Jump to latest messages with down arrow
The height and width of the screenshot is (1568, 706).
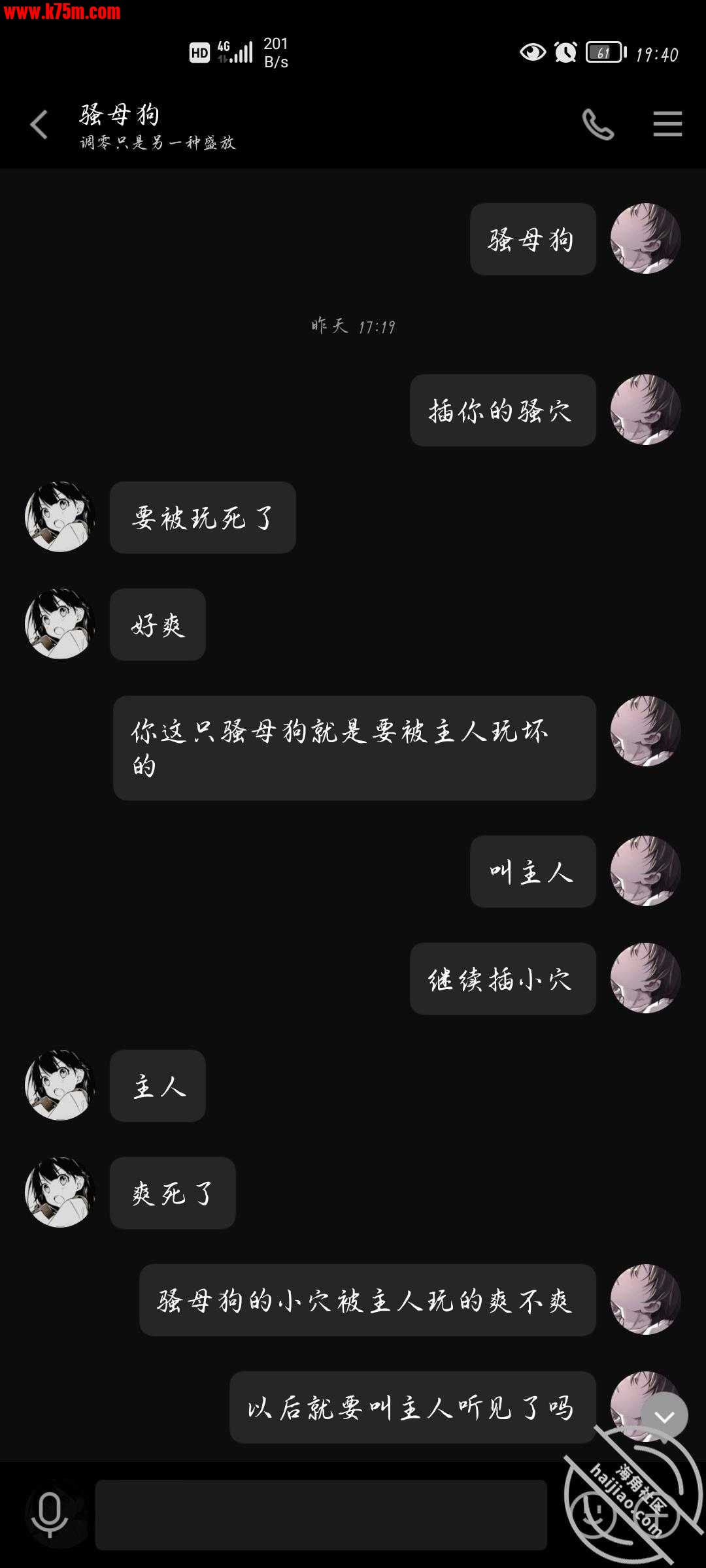point(664,1416)
